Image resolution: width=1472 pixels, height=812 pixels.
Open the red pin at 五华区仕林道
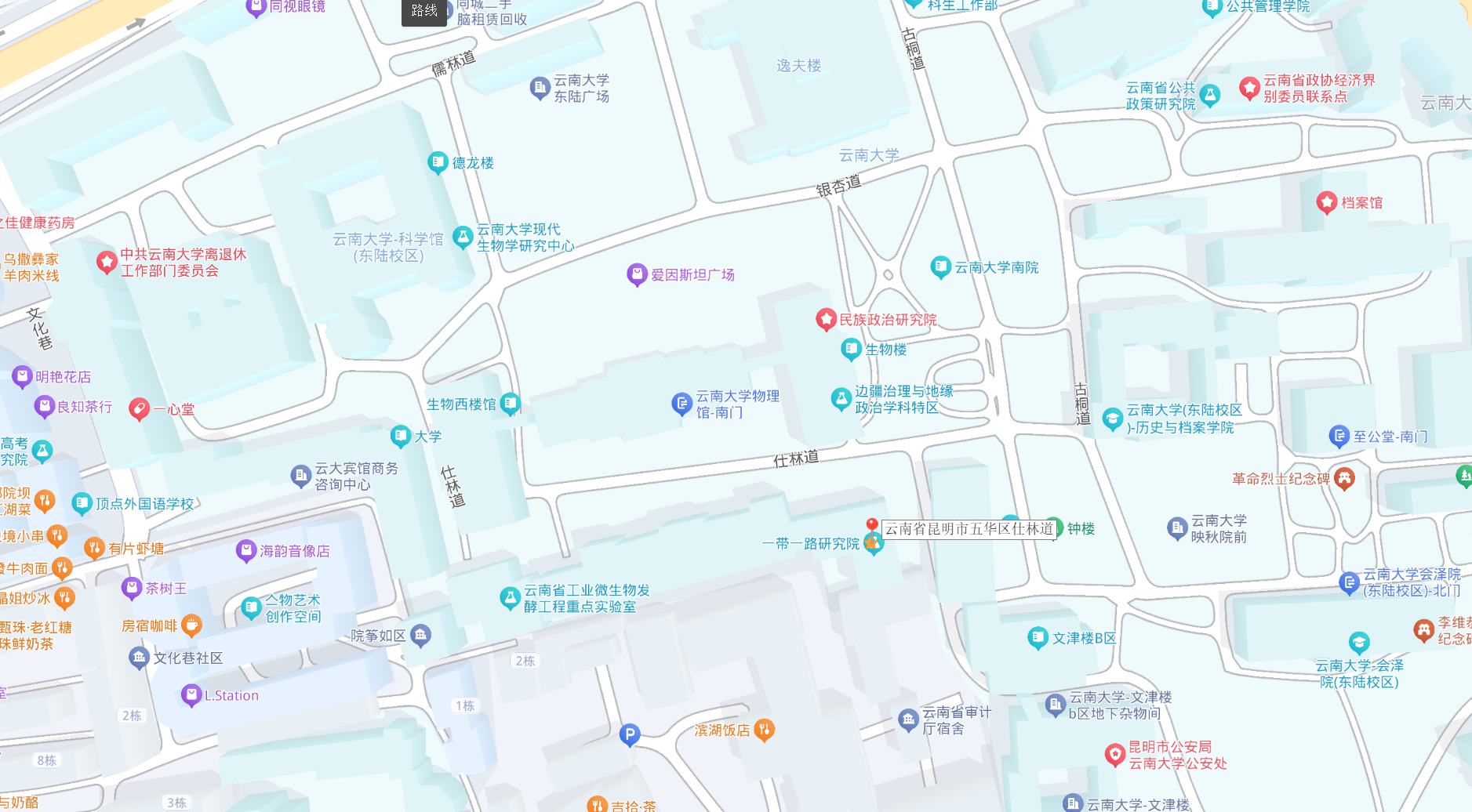pyautogui.click(x=871, y=525)
